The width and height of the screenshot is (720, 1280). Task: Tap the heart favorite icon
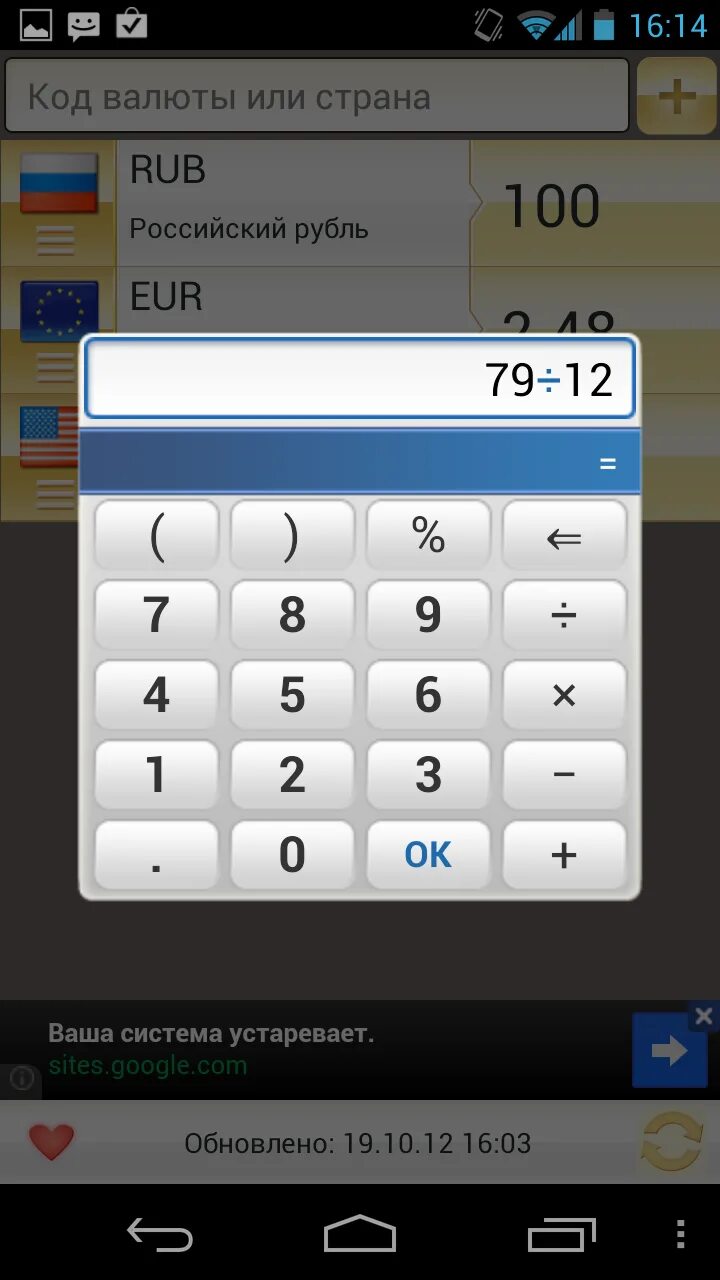51,1142
